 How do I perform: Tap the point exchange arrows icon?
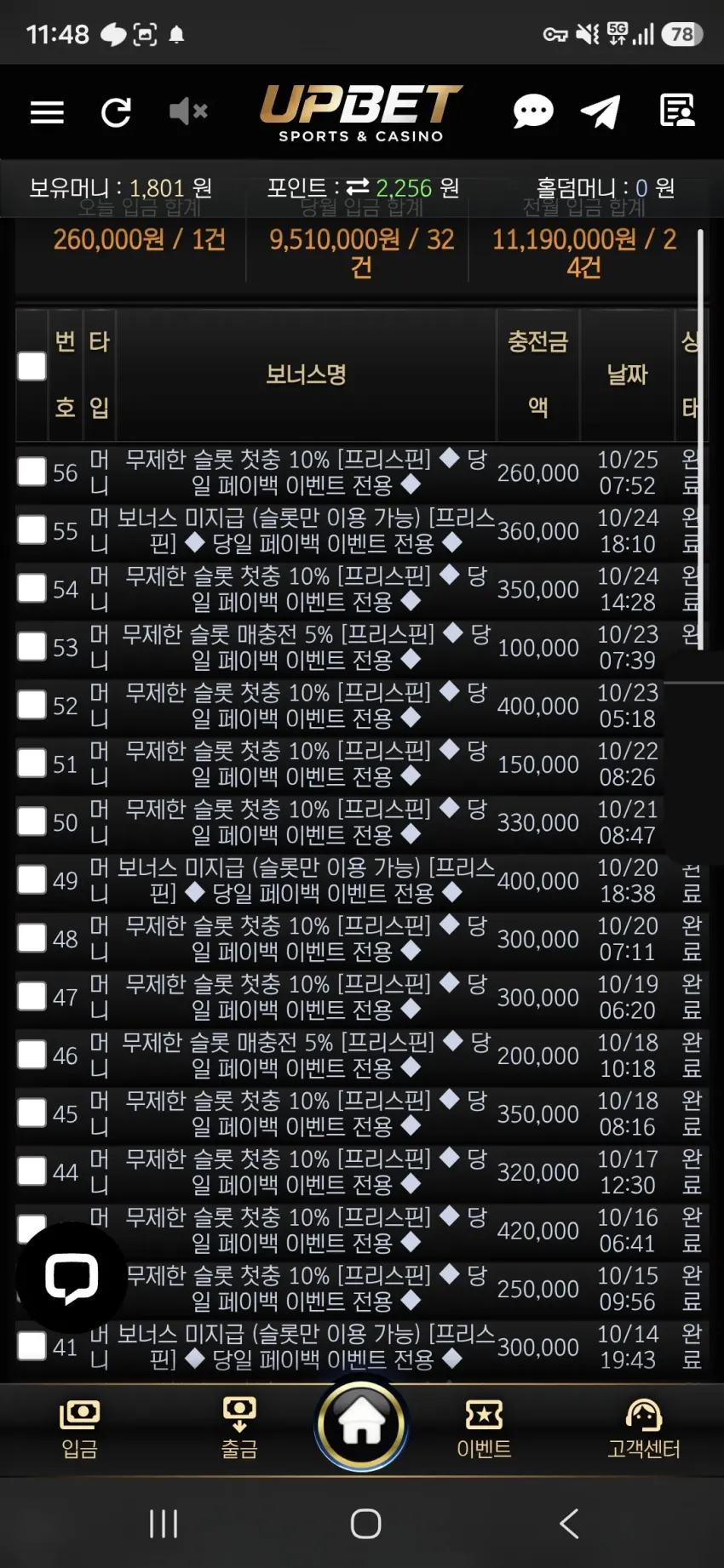pyautogui.click(x=358, y=187)
